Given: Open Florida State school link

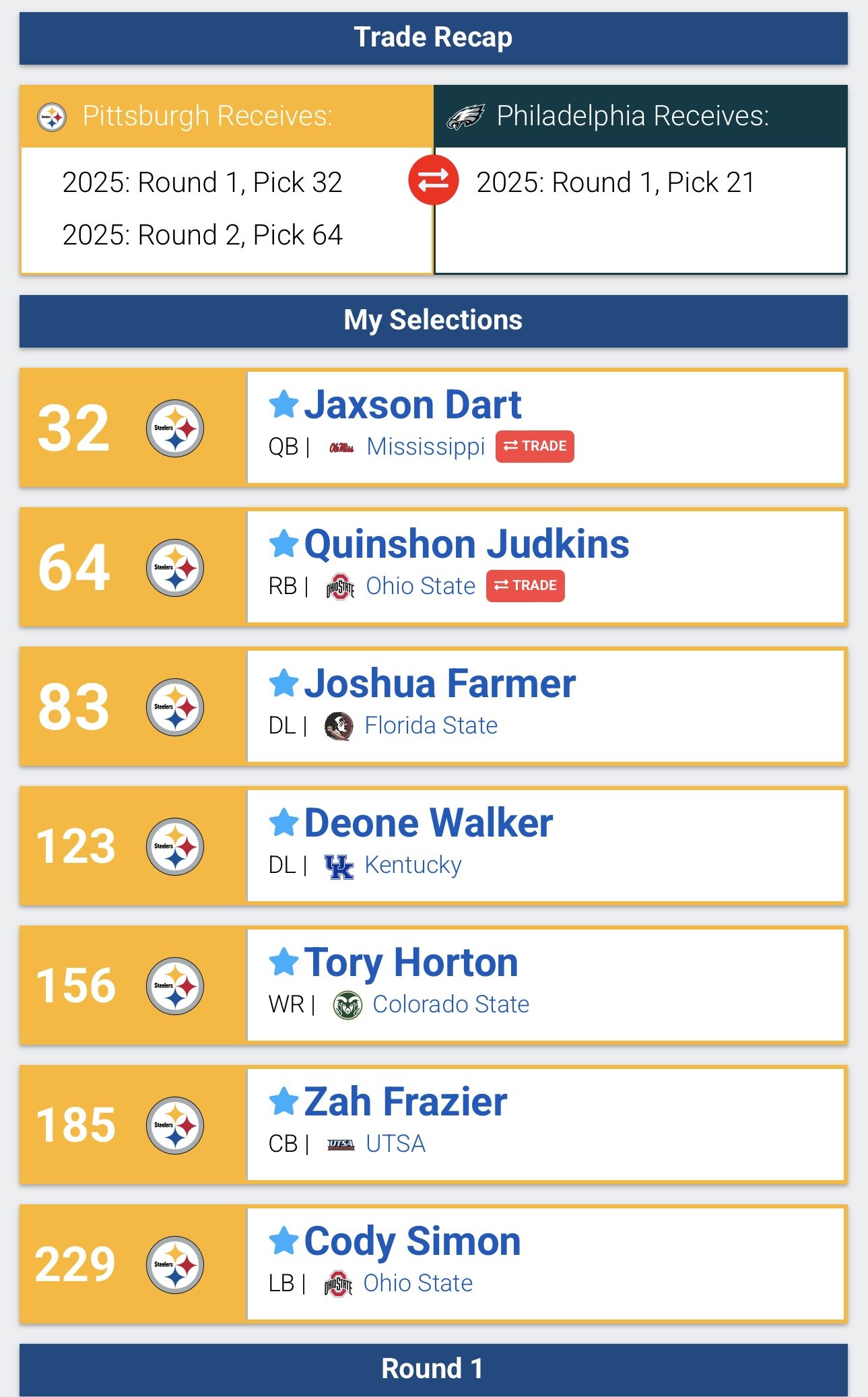Looking at the screenshot, I should pos(431,725).
